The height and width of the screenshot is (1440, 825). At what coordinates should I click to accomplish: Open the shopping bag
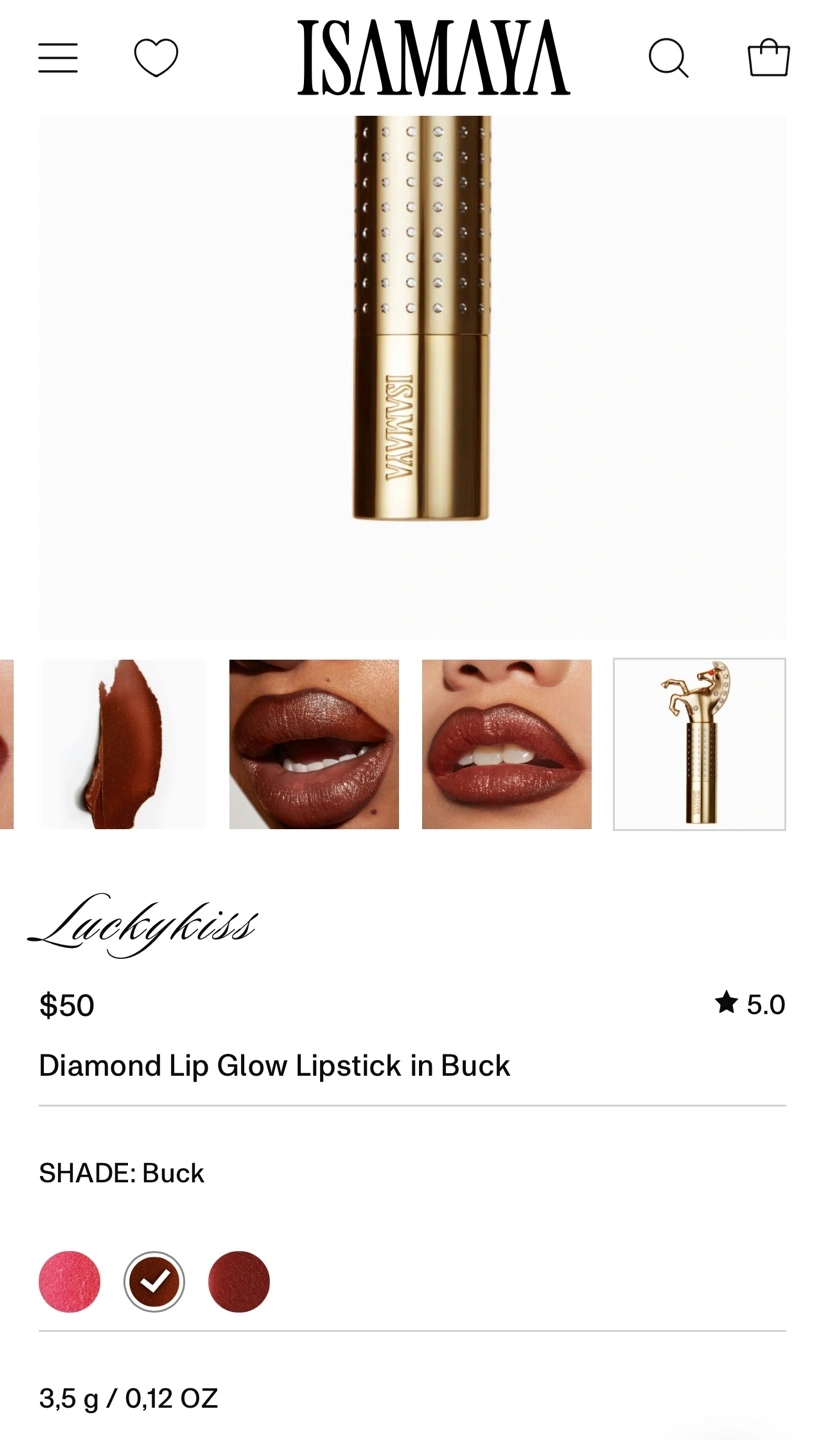click(x=768, y=57)
